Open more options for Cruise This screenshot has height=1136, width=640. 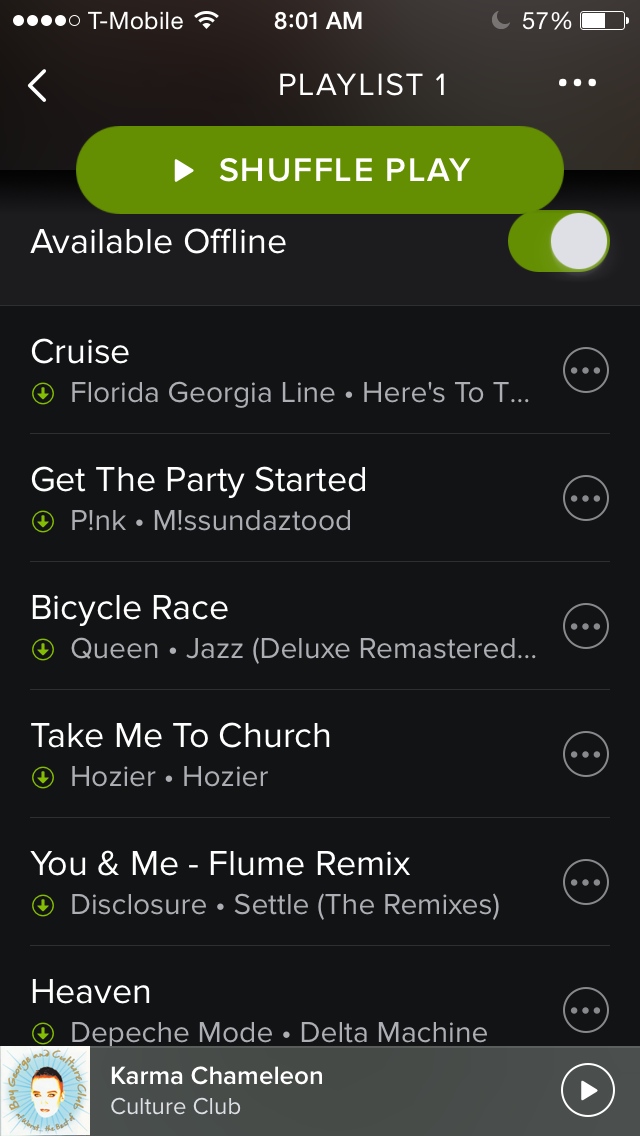(586, 370)
